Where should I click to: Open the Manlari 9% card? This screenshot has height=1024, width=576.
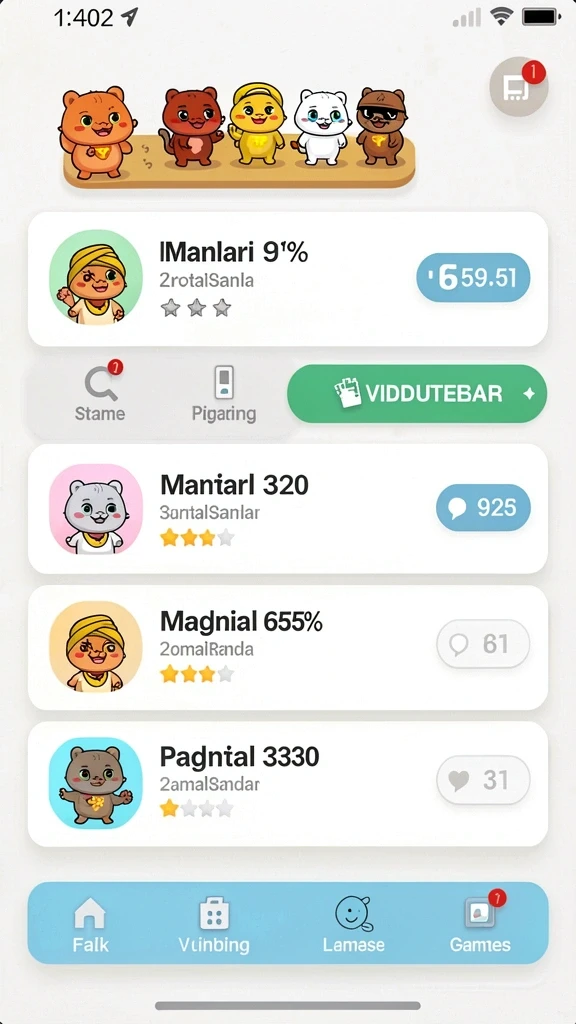[287, 279]
